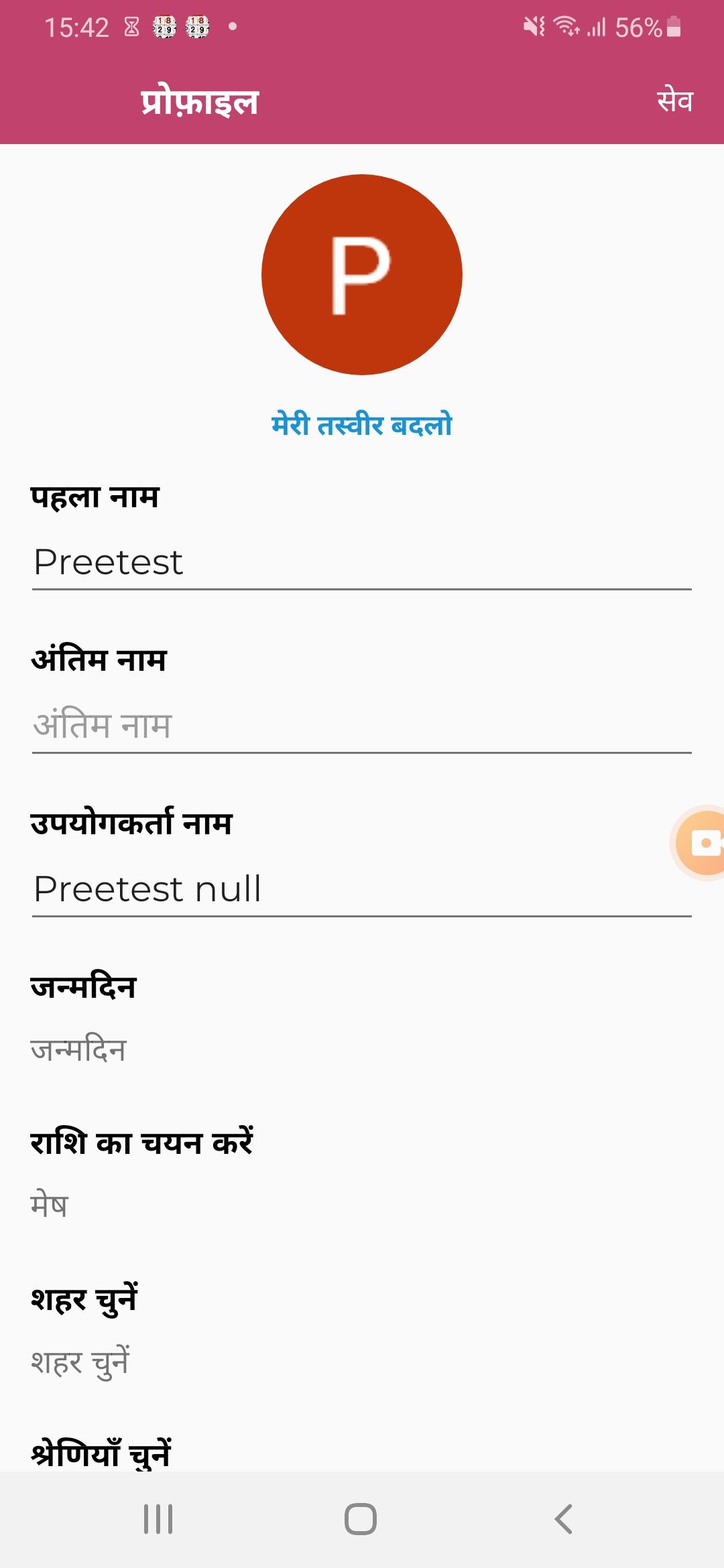Tap the मेरी तस्वीर बदलो link
Screen dimensions: 724x1568
362,425
